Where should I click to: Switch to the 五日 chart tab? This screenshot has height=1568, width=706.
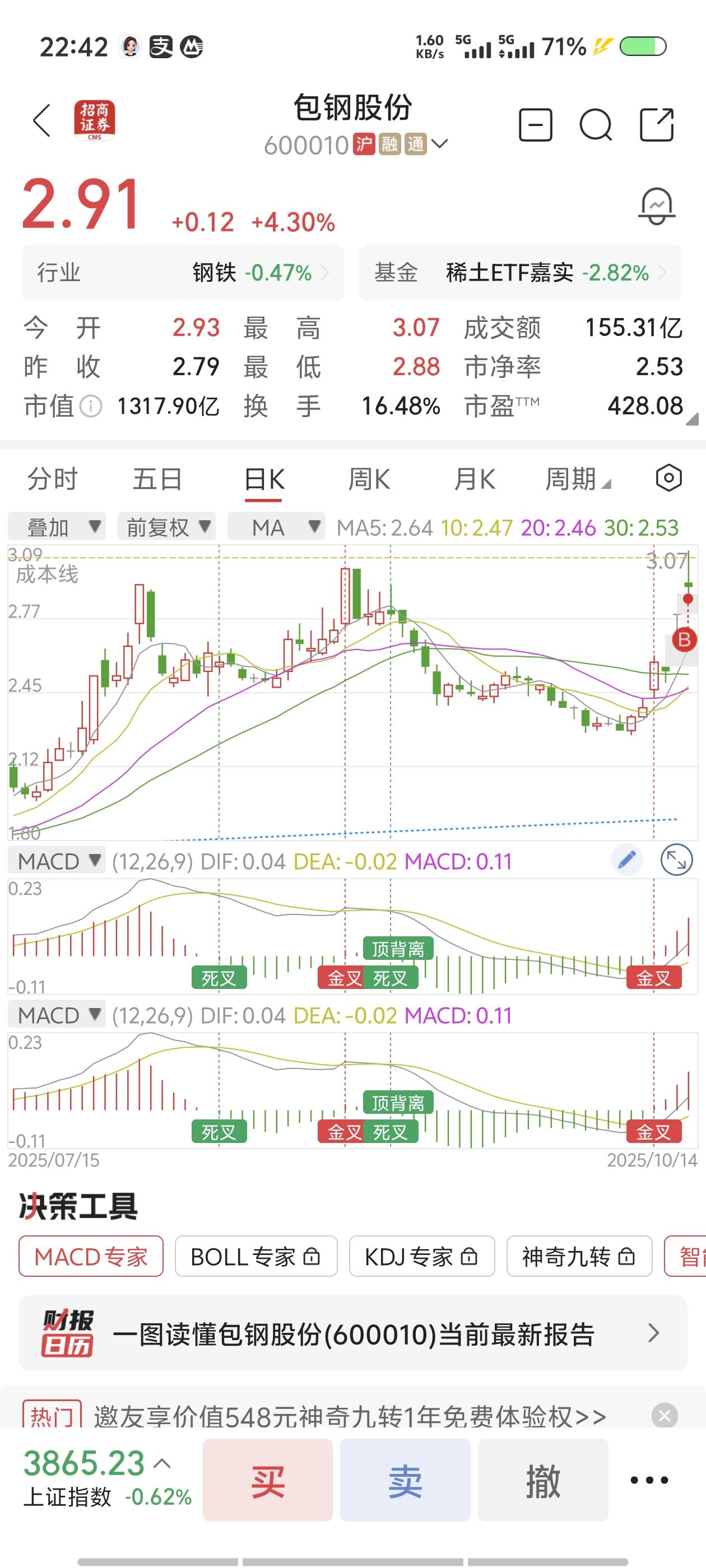coord(157,480)
